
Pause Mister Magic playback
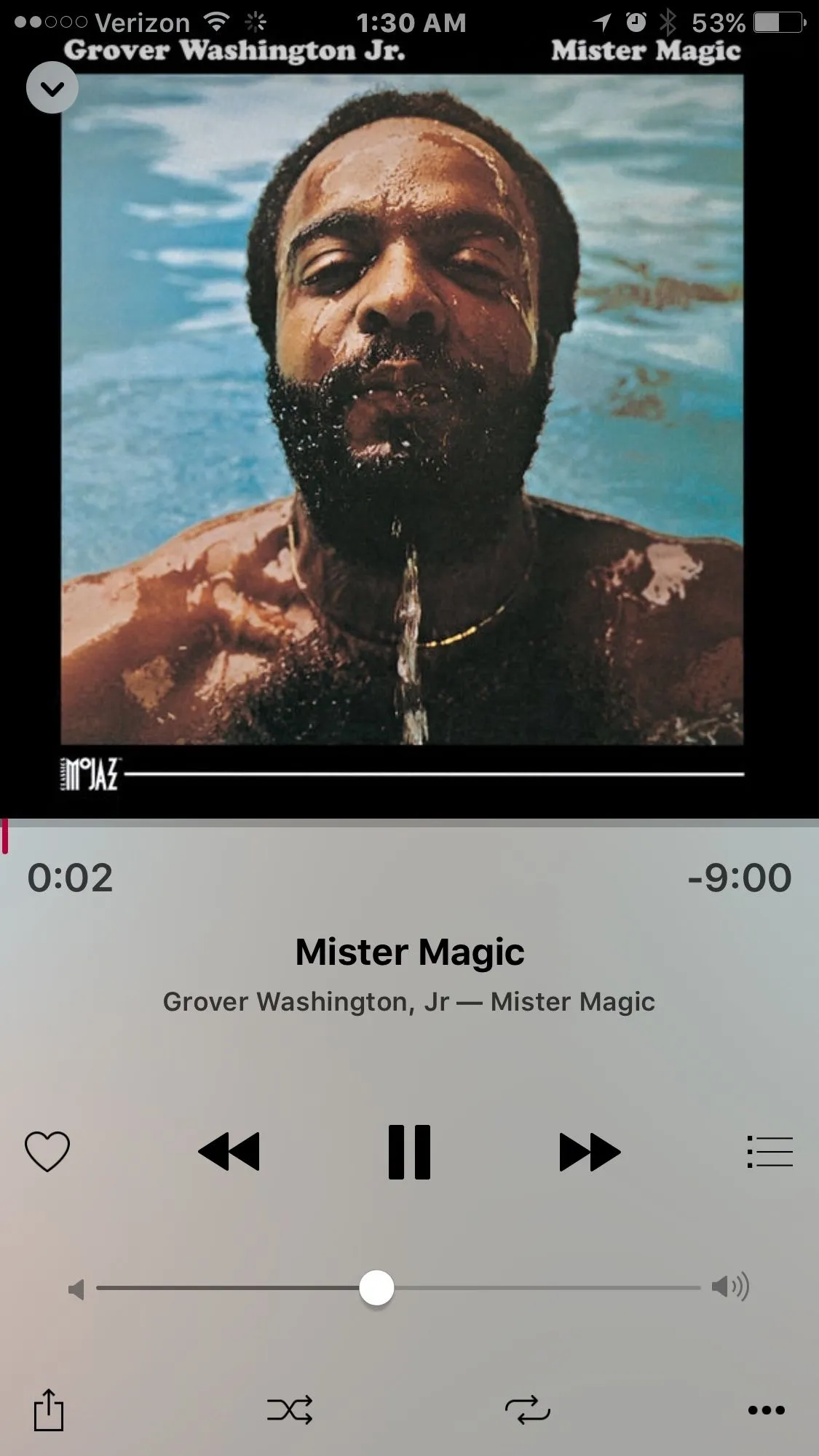[409, 1151]
